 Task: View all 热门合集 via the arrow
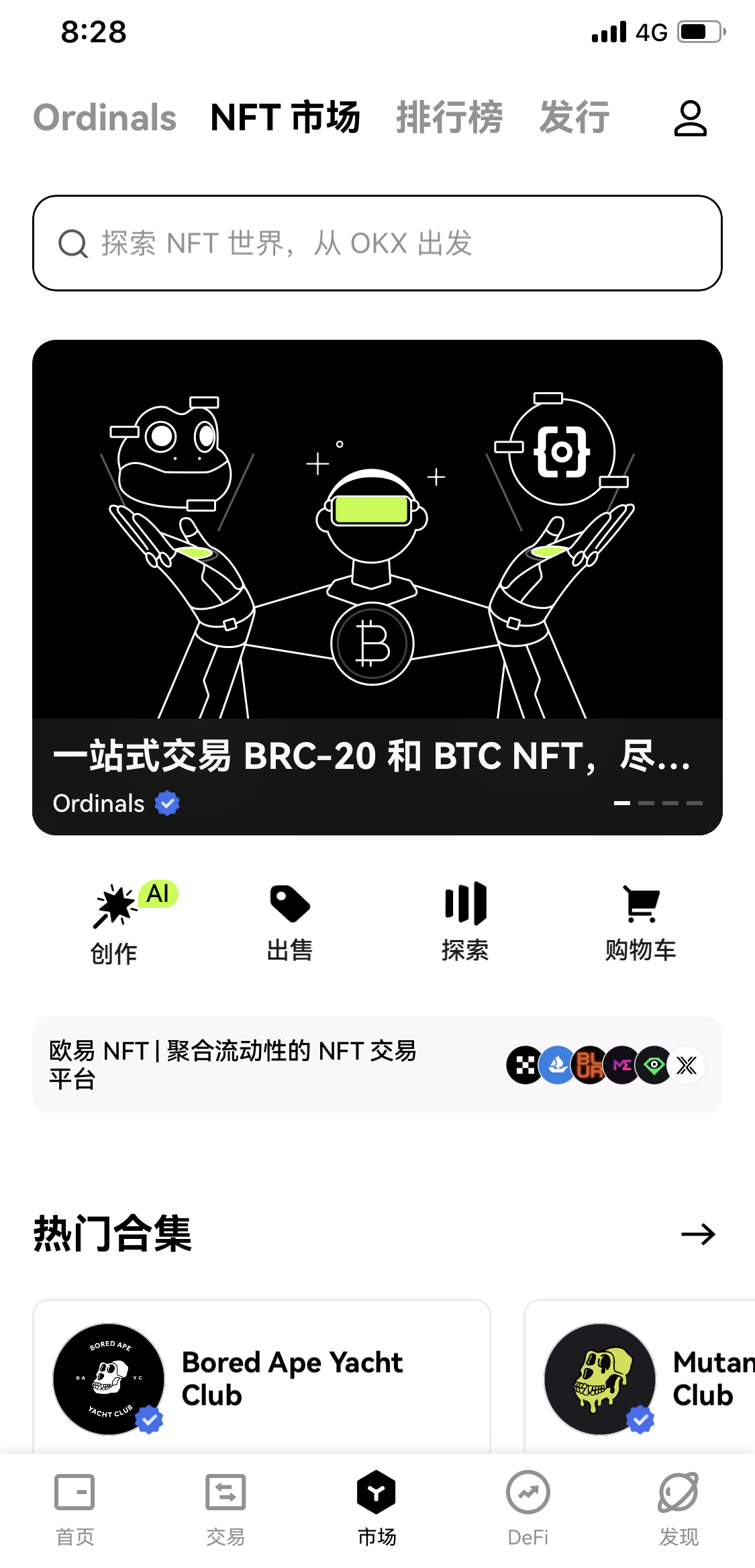coord(698,1234)
